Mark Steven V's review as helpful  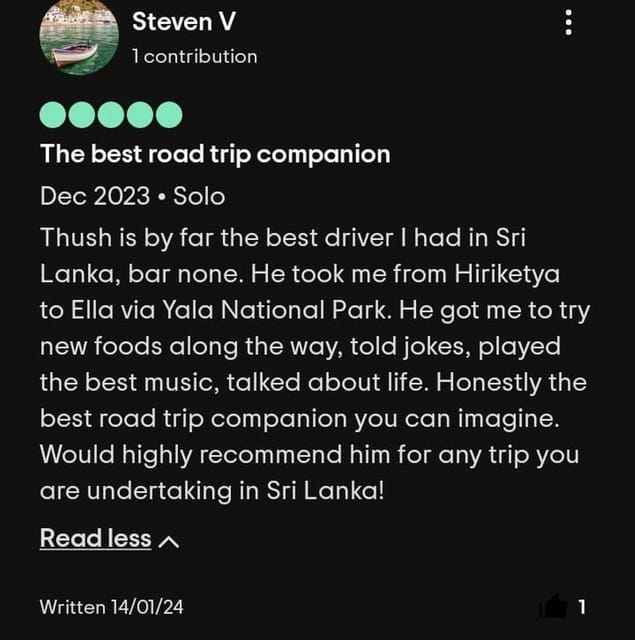point(553,606)
